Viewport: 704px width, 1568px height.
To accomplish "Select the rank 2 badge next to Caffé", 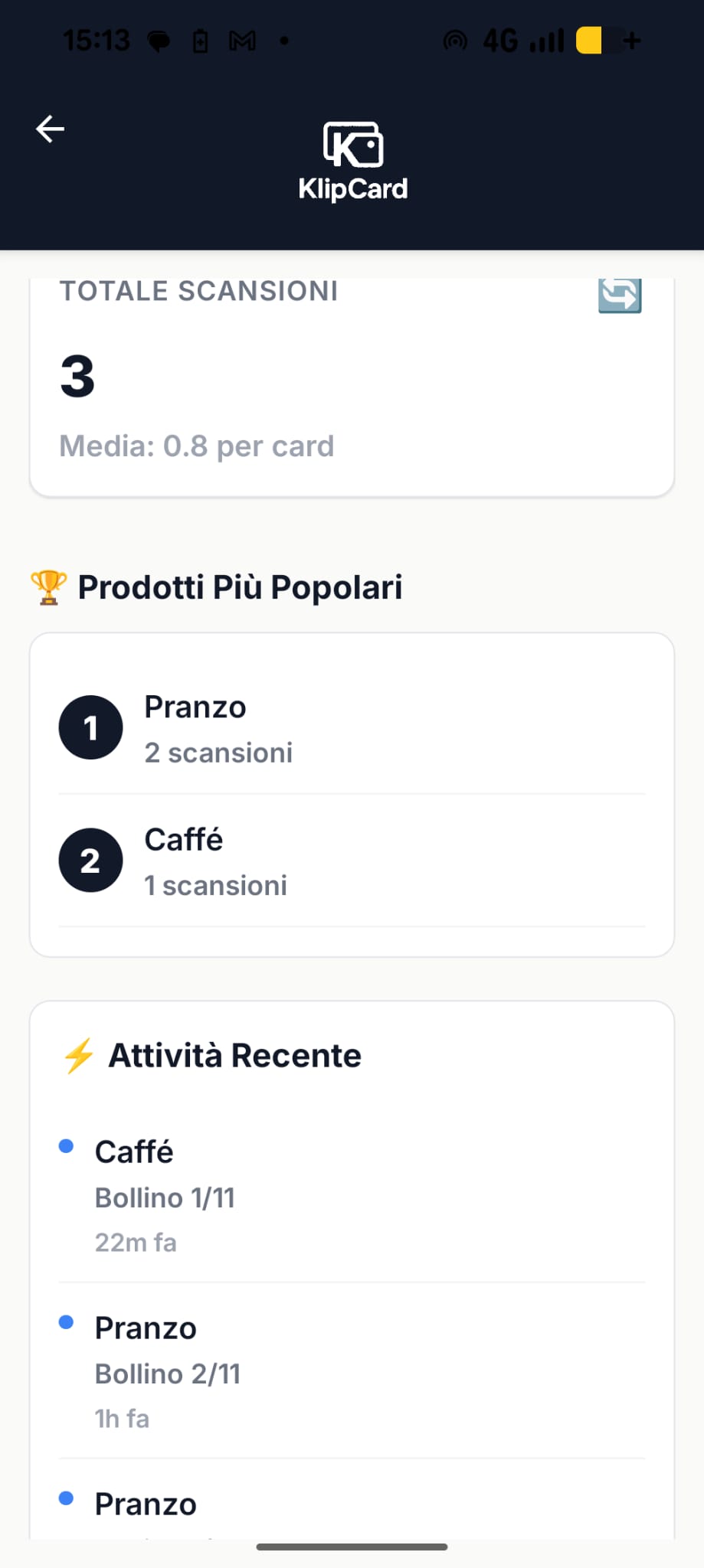I will (x=90, y=860).
